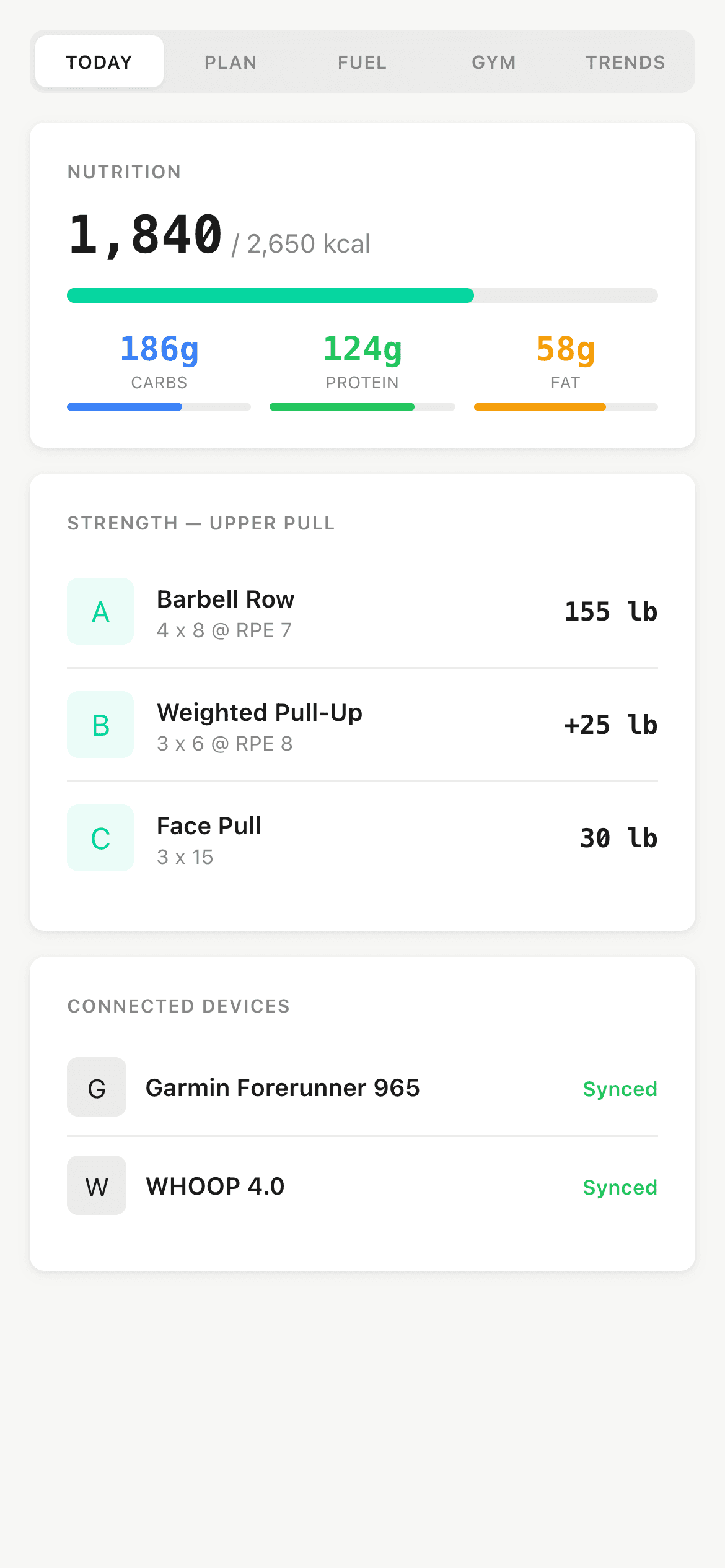Open the TRENDS tab
Screen dimensions: 725x1568
point(625,61)
